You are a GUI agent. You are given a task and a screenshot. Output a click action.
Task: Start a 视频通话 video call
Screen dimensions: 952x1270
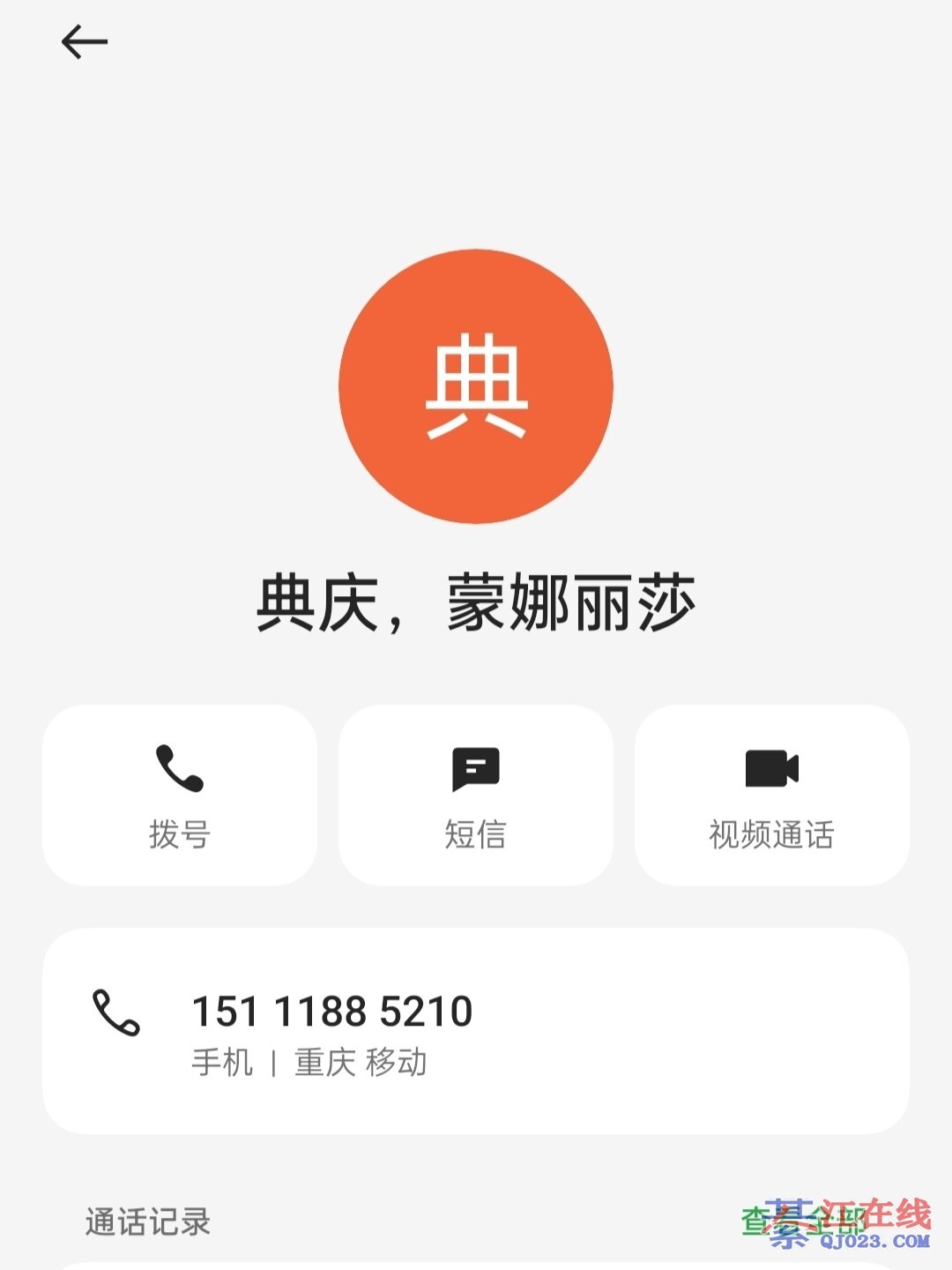[x=771, y=795]
